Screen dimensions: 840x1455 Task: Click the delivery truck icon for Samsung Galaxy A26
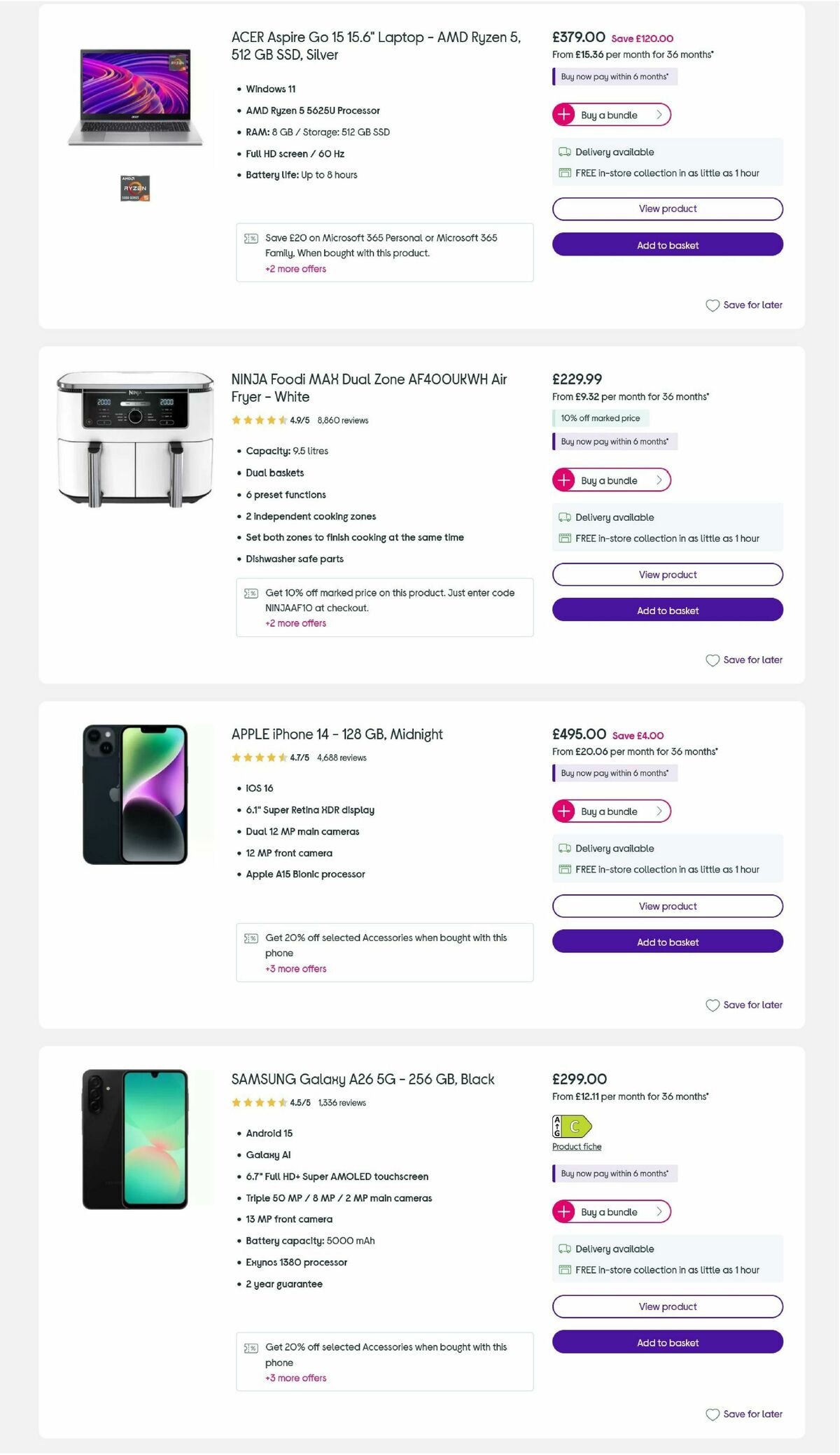coord(564,1248)
